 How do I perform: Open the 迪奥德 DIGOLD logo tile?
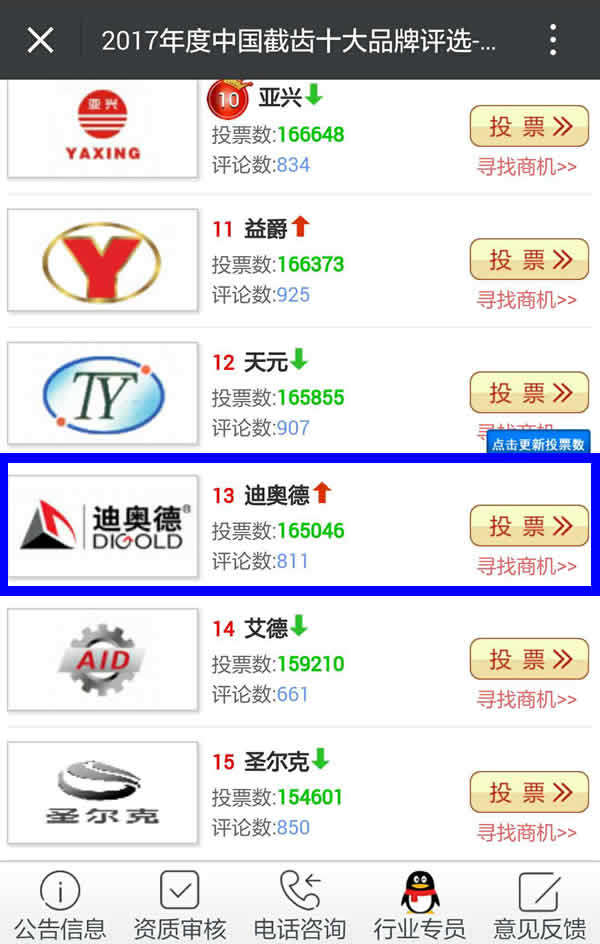click(103, 526)
